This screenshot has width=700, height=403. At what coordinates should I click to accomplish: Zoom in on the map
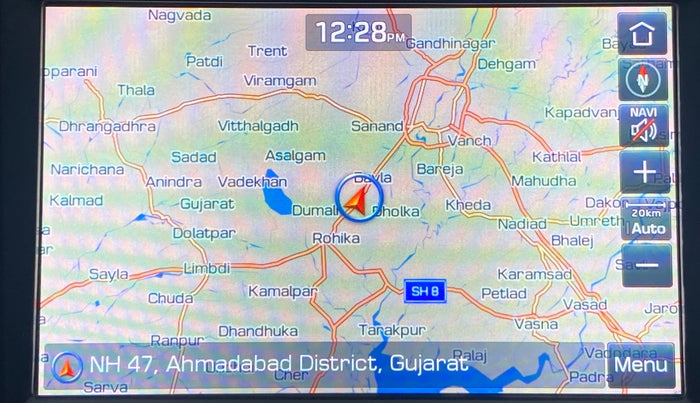pos(644,173)
